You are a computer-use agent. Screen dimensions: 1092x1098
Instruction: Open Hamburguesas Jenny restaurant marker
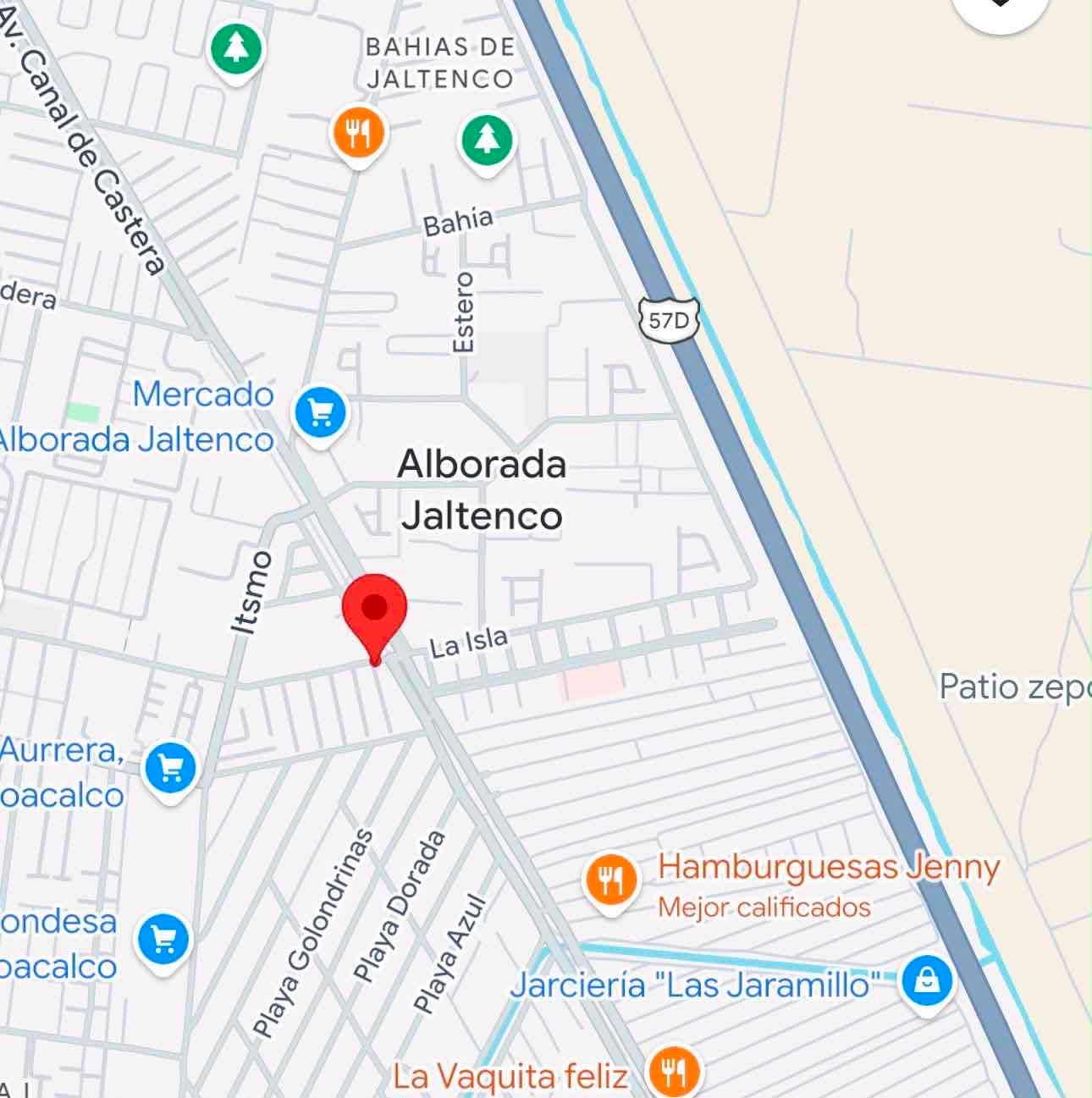[610, 882]
